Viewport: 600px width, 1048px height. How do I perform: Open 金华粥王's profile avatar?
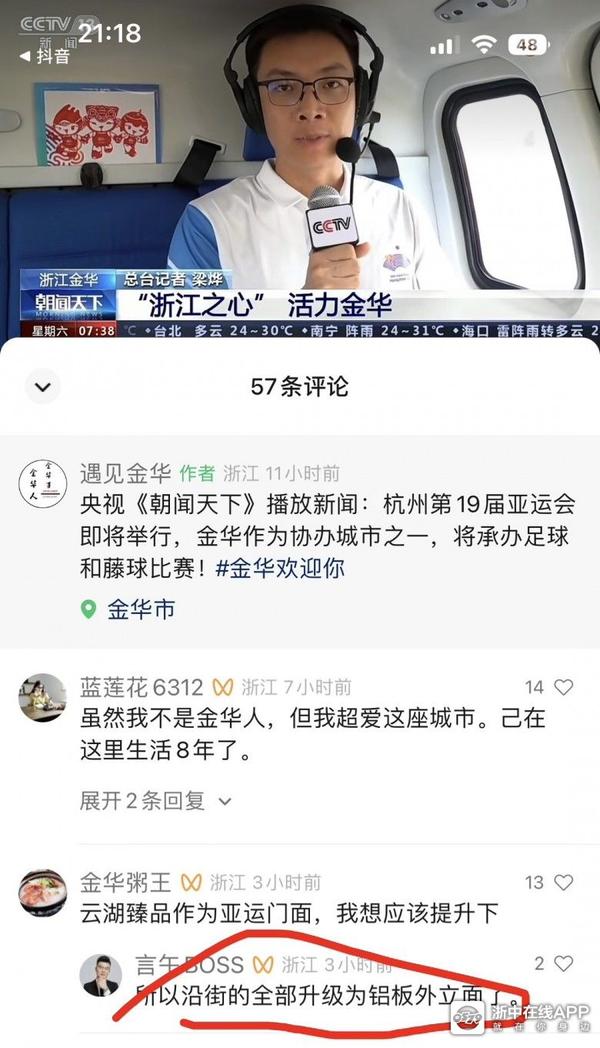coord(43,893)
